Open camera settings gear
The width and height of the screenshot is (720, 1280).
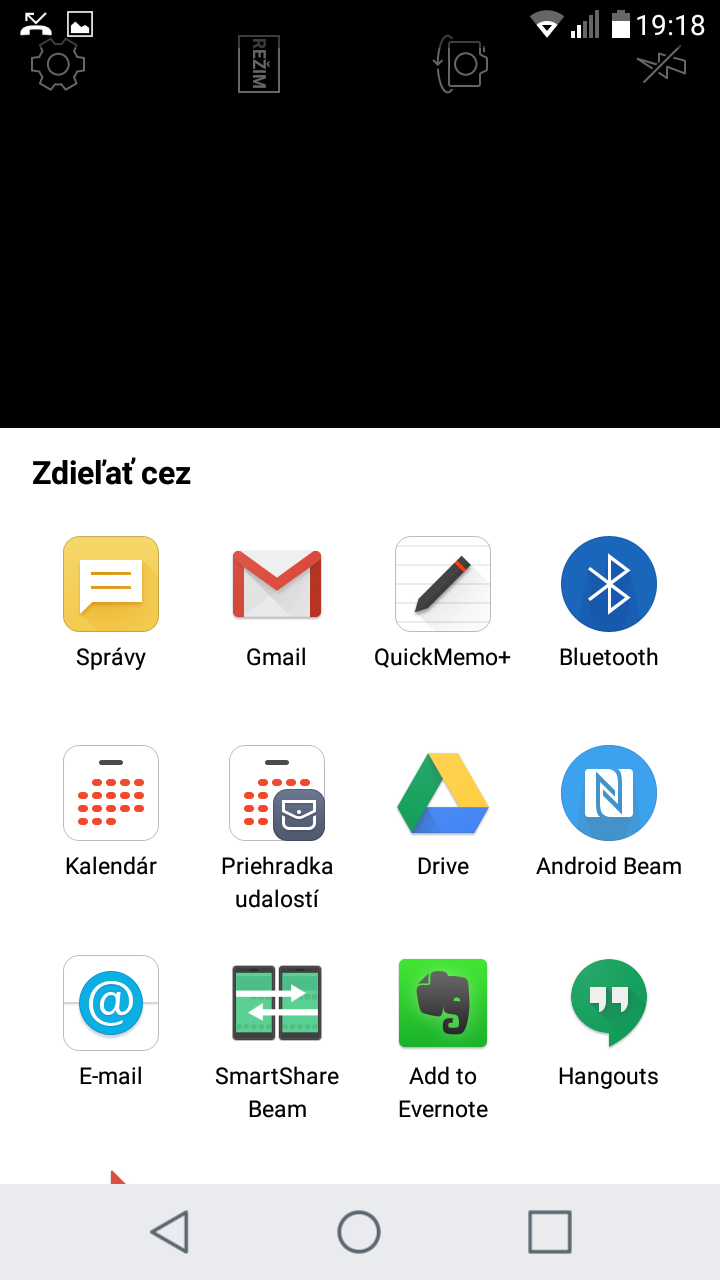tap(58, 64)
